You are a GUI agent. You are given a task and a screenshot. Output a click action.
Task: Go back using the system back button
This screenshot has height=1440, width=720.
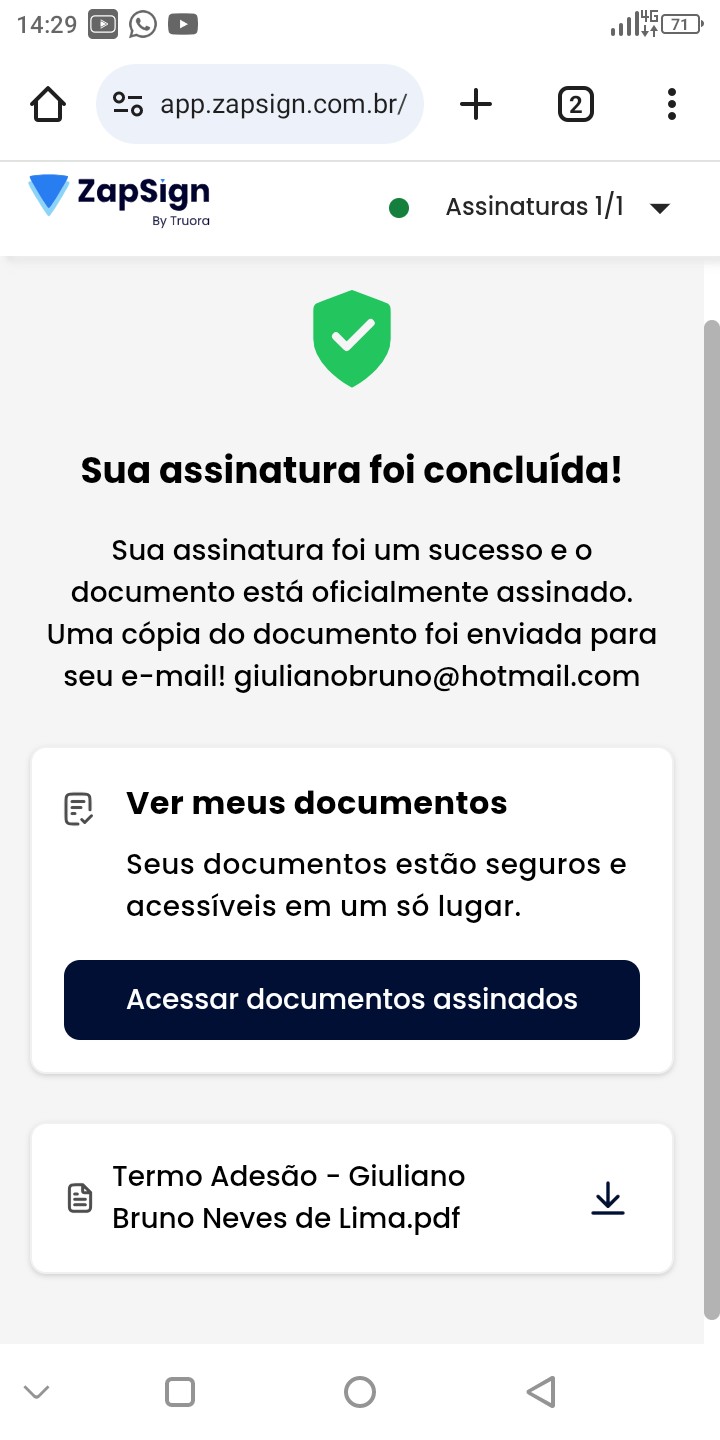click(540, 1391)
